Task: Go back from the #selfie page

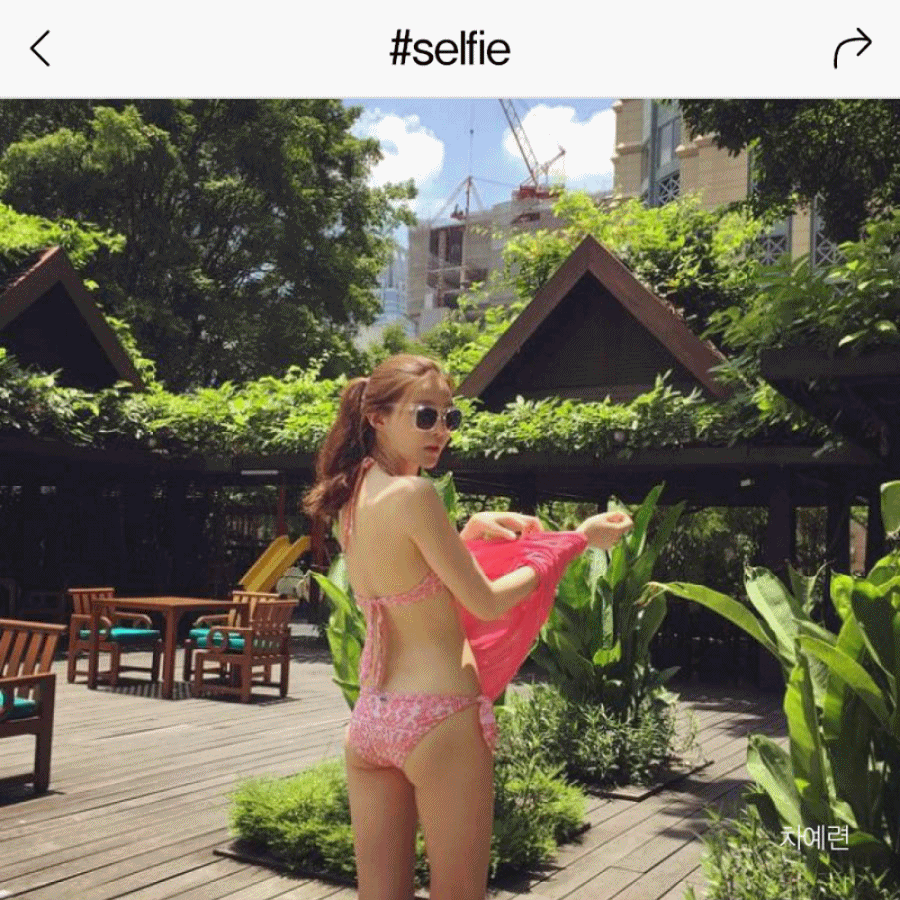Action: click(x=40, y=48)
